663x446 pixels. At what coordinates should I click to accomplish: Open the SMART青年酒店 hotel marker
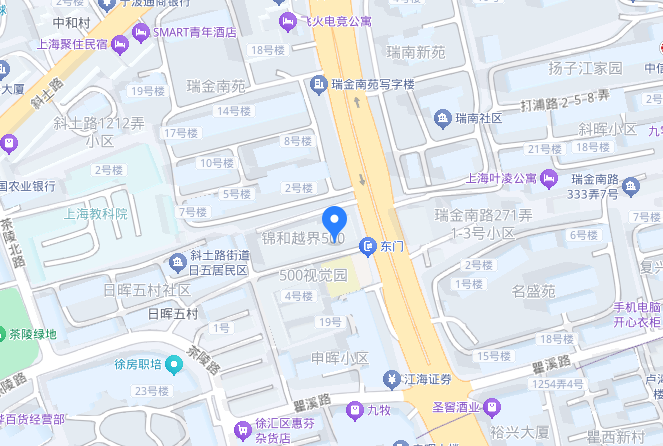[x=142, y=31]
